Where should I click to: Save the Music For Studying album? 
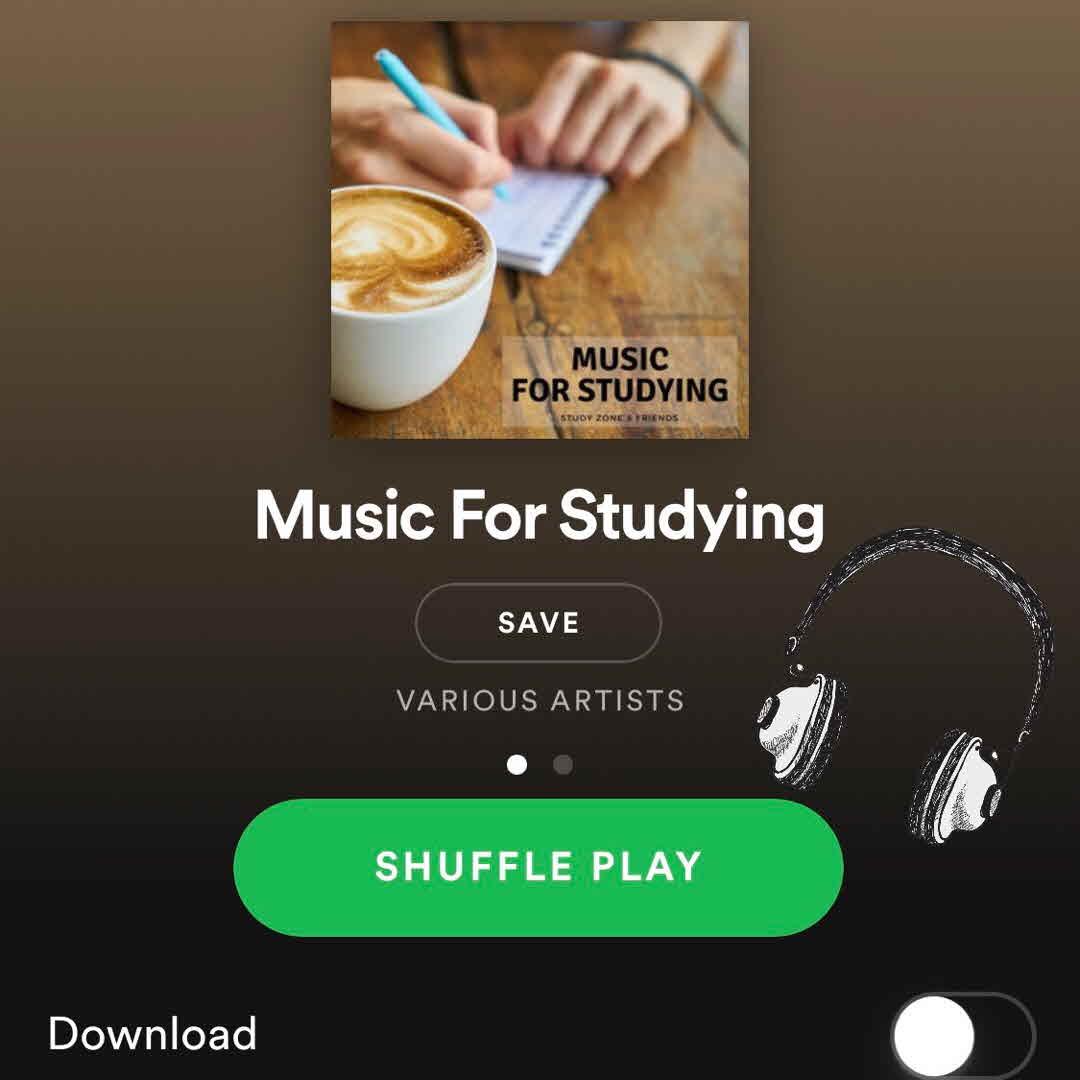click(x=538, y=623)
